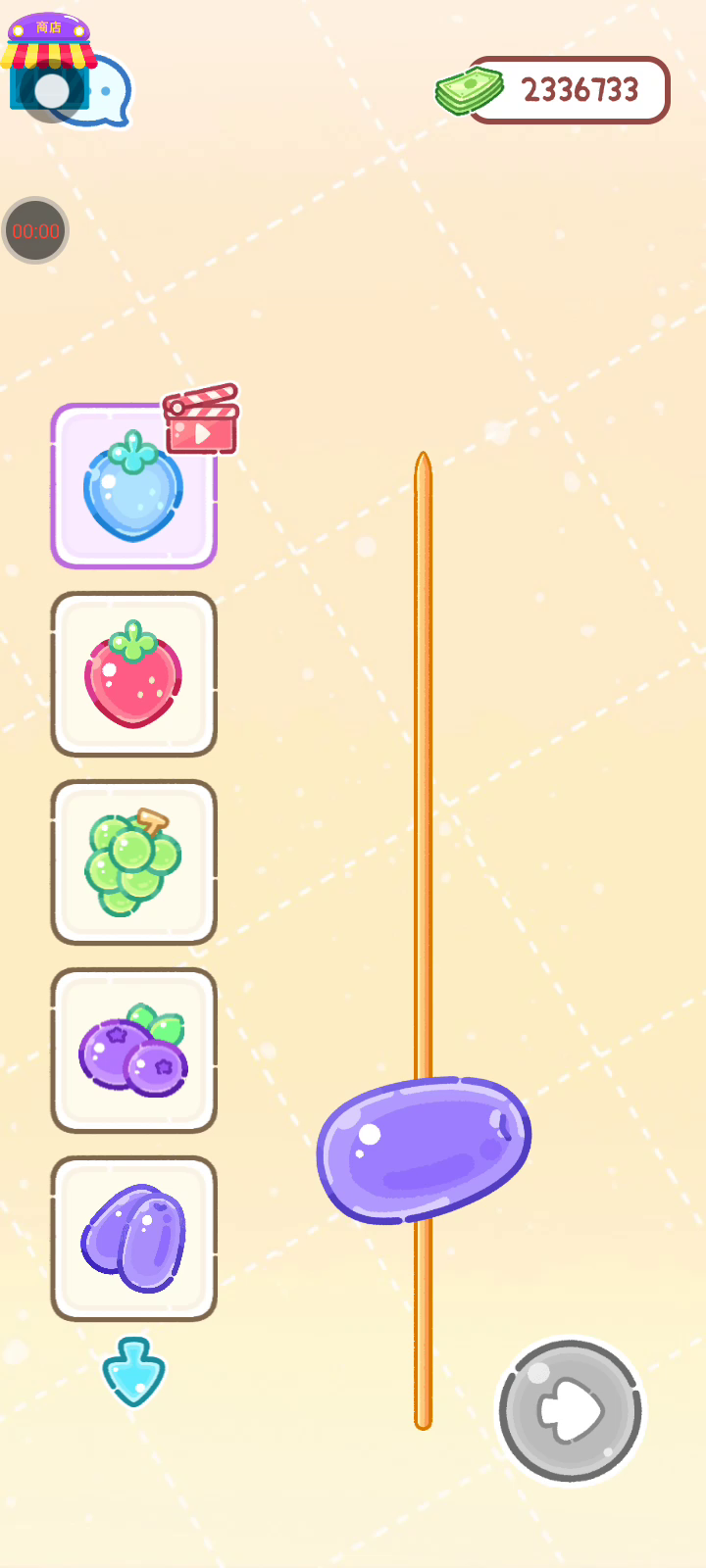The image size is (706, 1568).
Task: Tap the screen recording timer button
Action: pos(35,231)
